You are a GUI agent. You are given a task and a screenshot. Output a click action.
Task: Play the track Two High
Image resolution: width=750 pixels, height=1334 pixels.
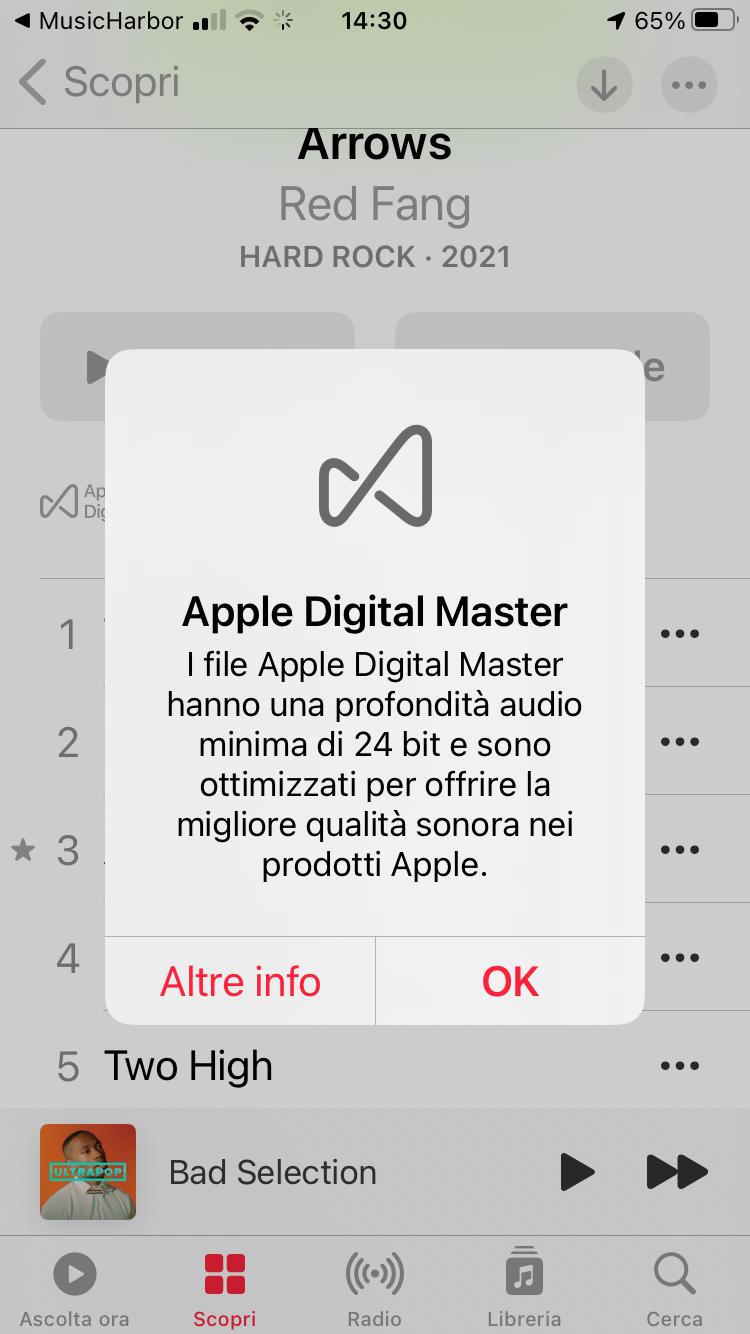click(188, 1066)
